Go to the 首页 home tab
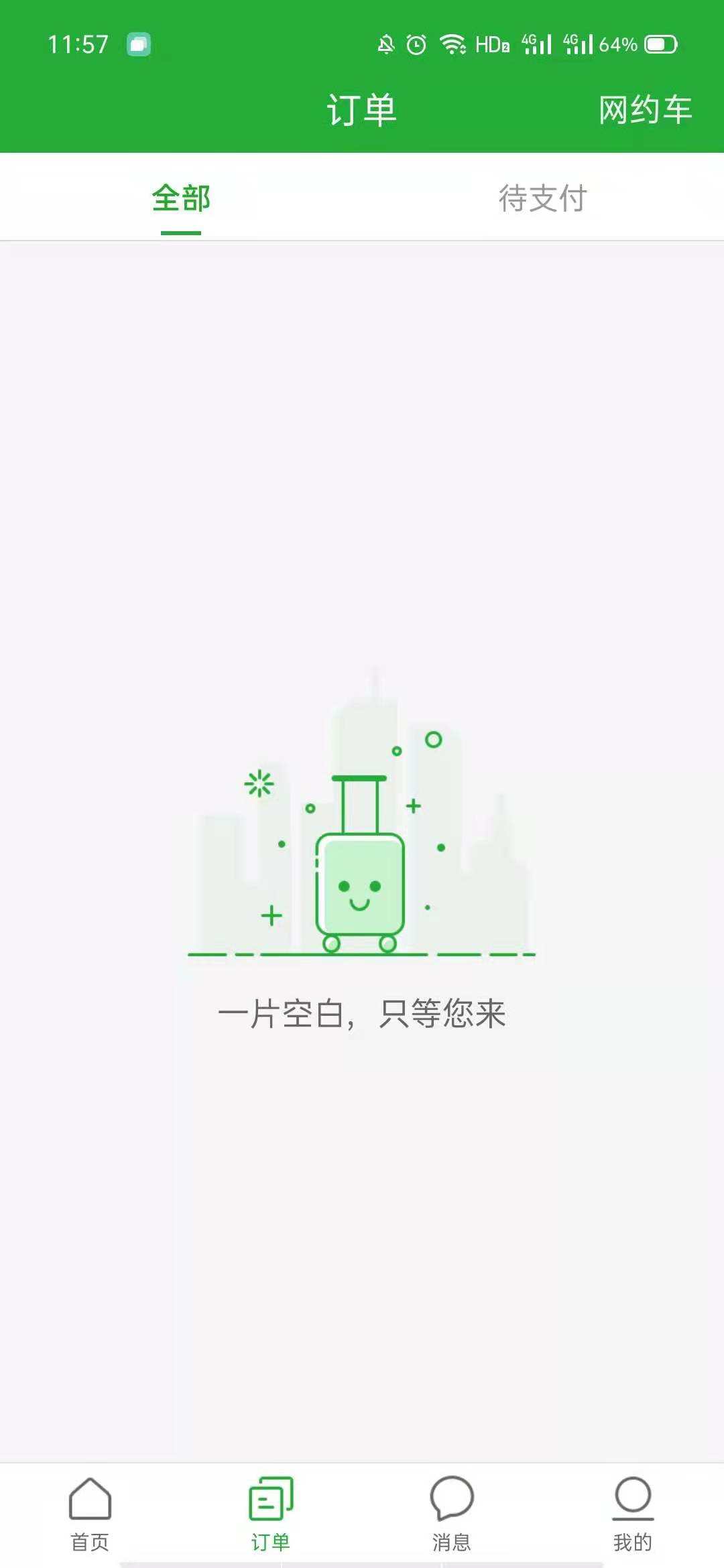The image size is (724, 1568). point(90,1514)
